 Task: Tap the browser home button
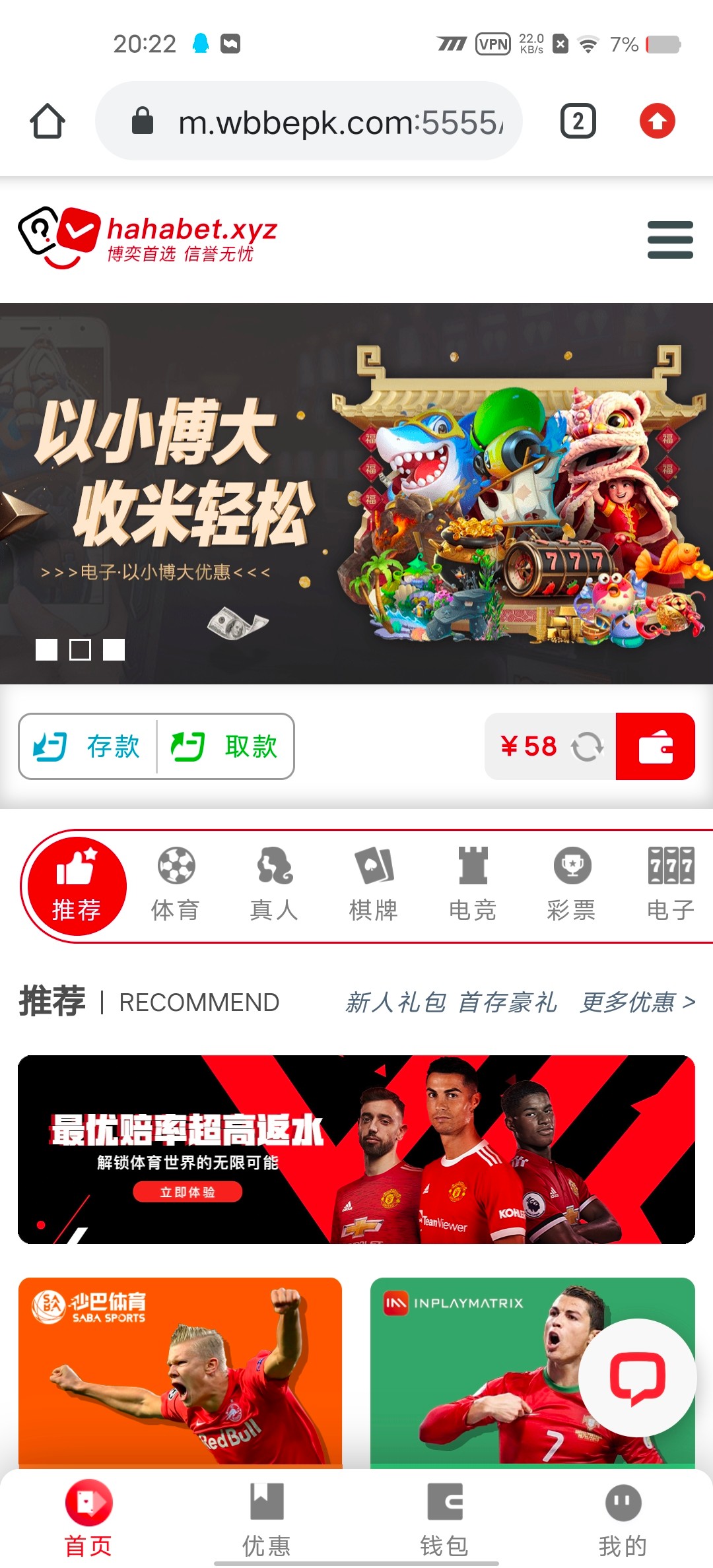pos(48,121)
